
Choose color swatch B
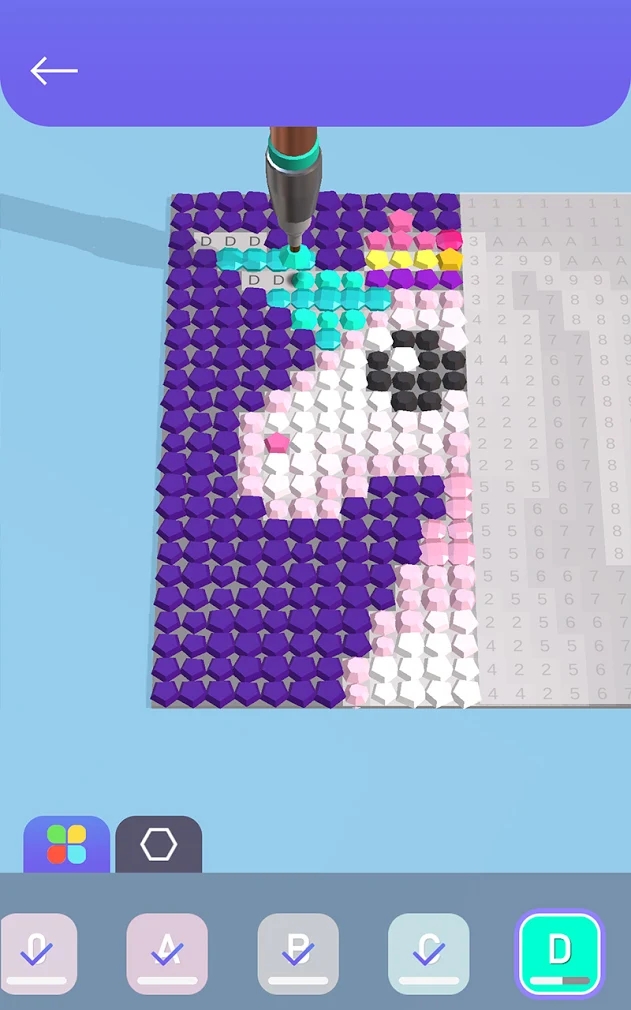click(298, 952)
